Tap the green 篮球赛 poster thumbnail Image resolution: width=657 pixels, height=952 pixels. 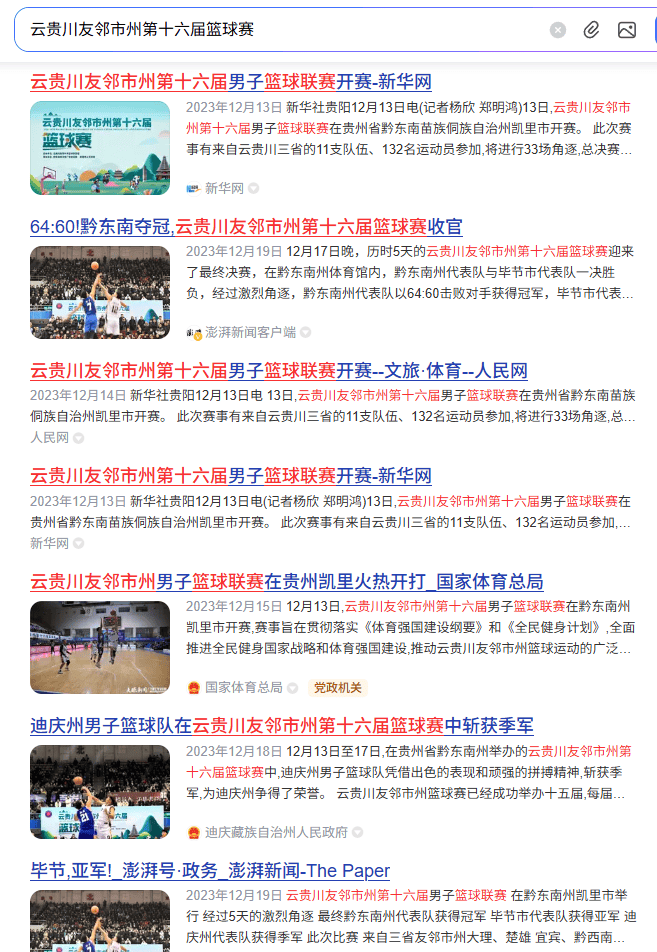pos(100,147)
